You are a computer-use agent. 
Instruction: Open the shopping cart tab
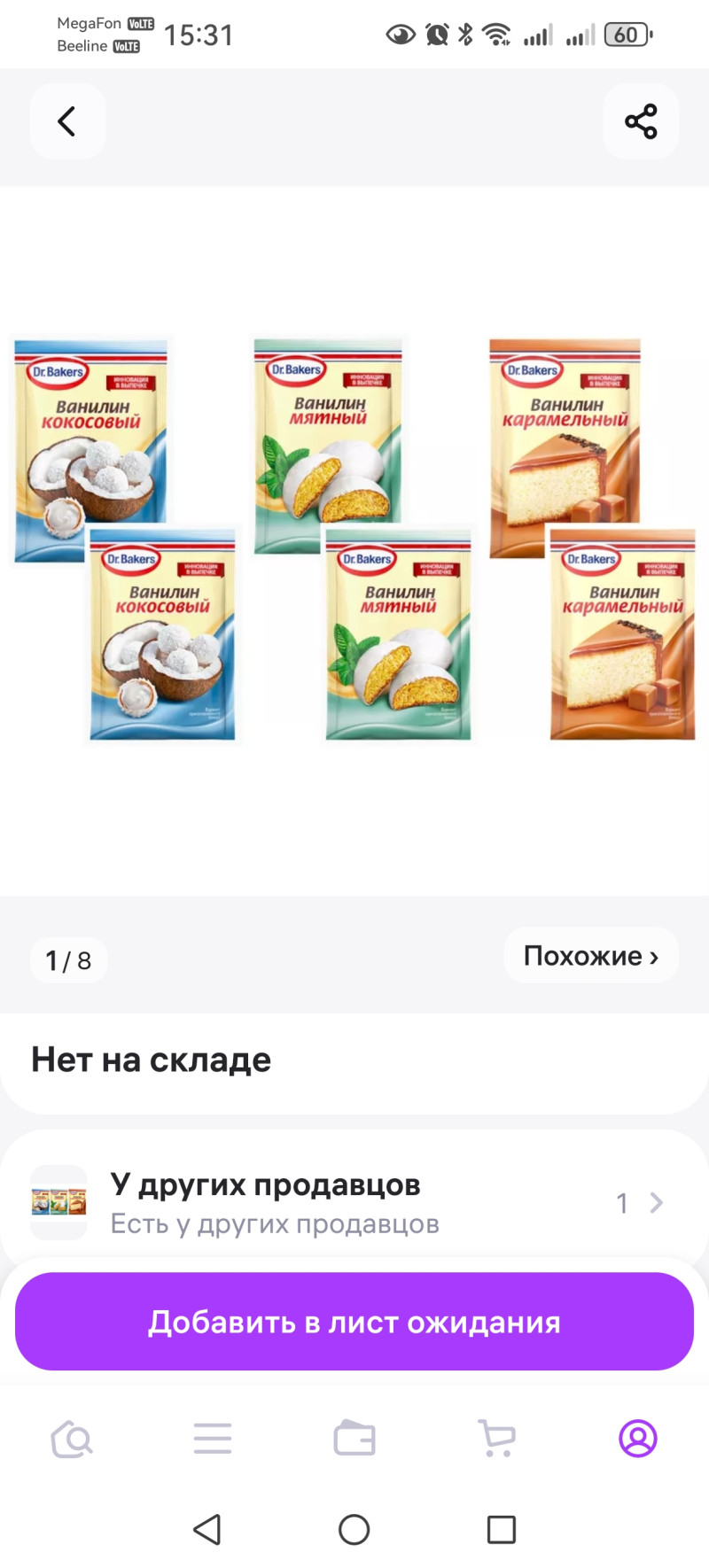pos(496,1439)
